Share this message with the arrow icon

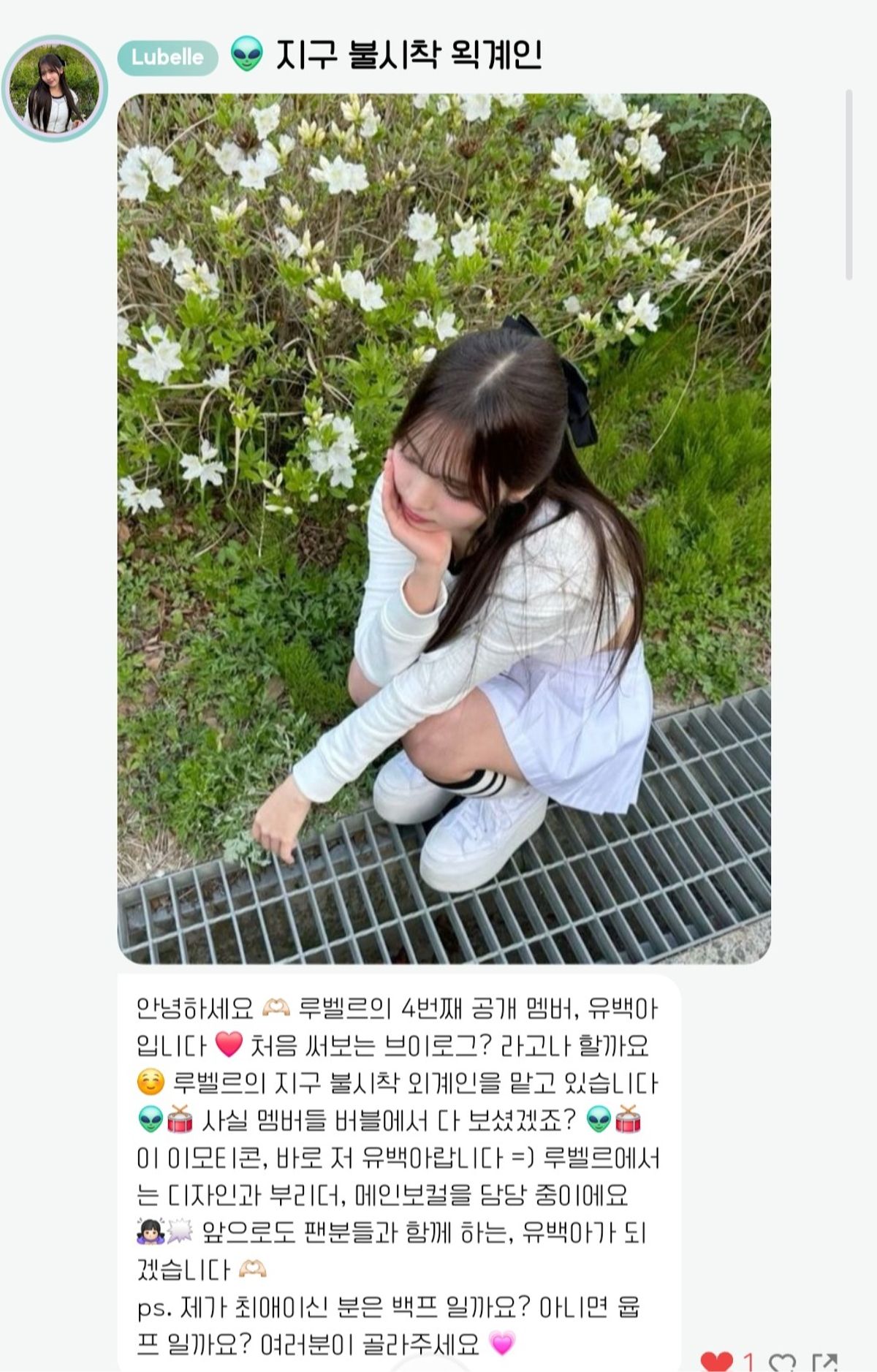coord(825,1362)
